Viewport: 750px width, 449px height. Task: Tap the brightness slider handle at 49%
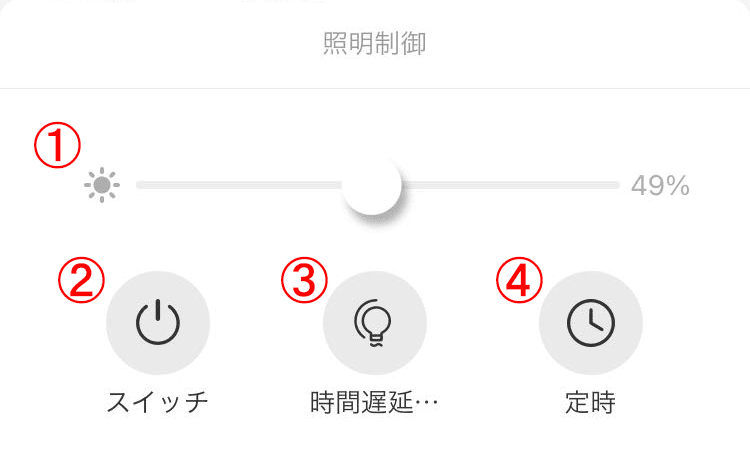[371, 185]
